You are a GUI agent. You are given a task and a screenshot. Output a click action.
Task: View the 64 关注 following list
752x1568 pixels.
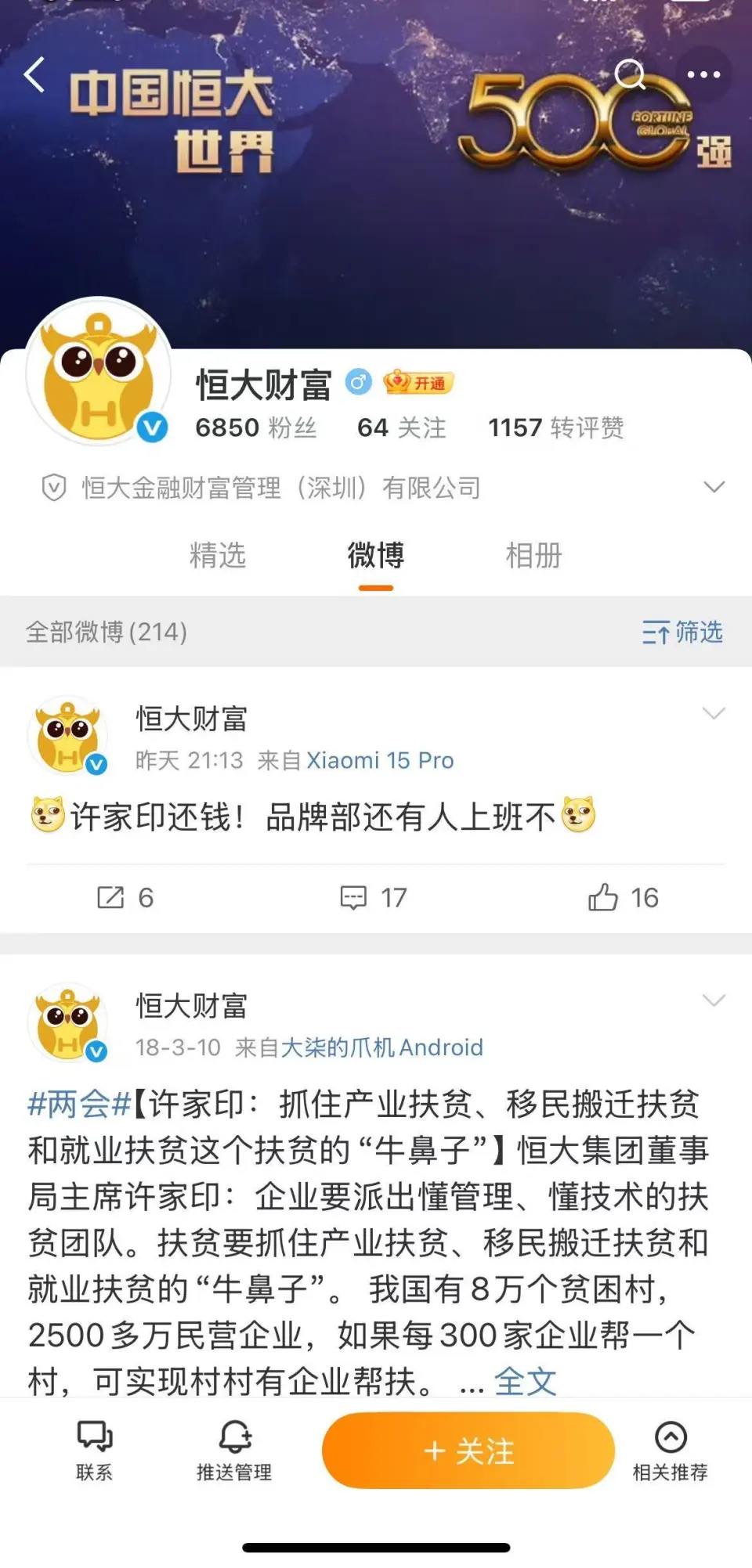pyautogui.click(x=401, y=427)
